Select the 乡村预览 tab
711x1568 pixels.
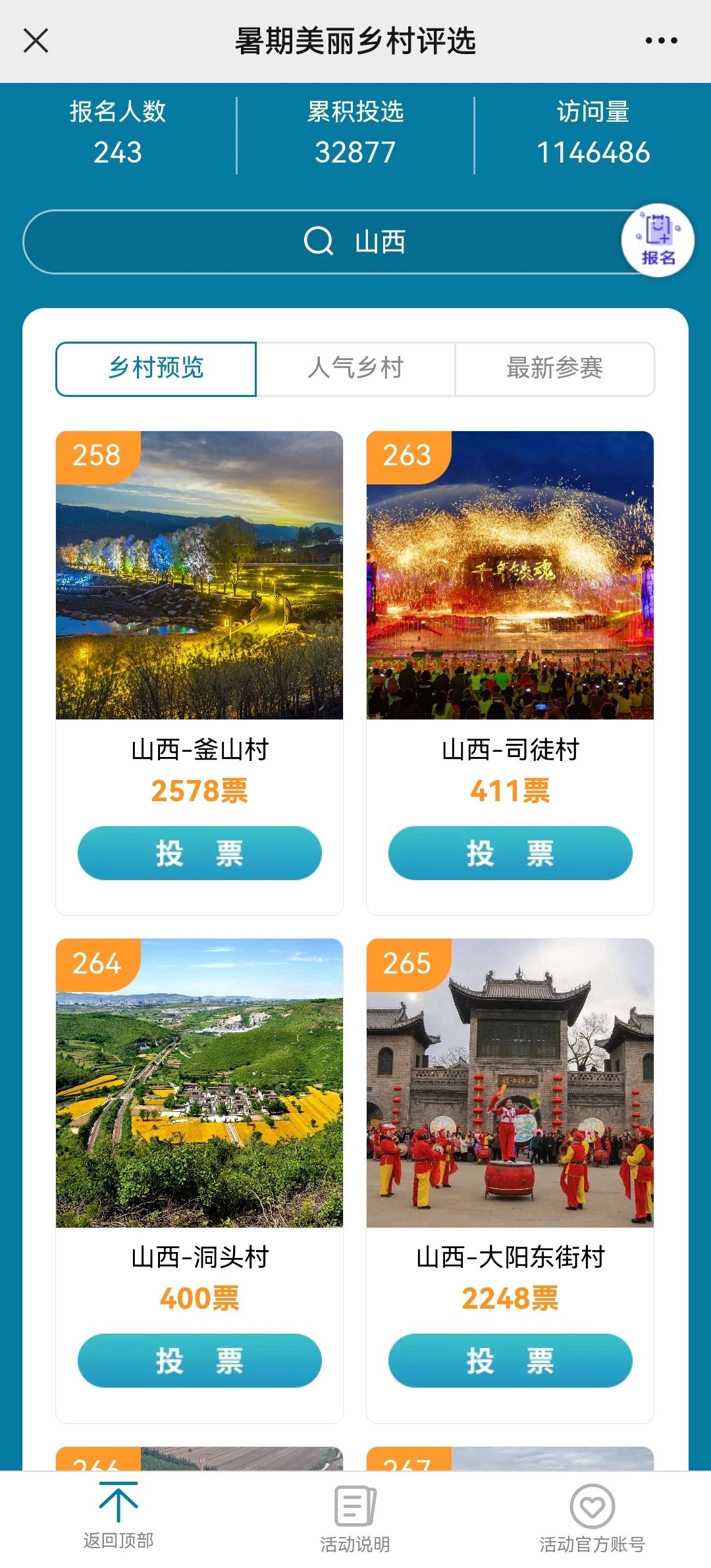point(156,369)
